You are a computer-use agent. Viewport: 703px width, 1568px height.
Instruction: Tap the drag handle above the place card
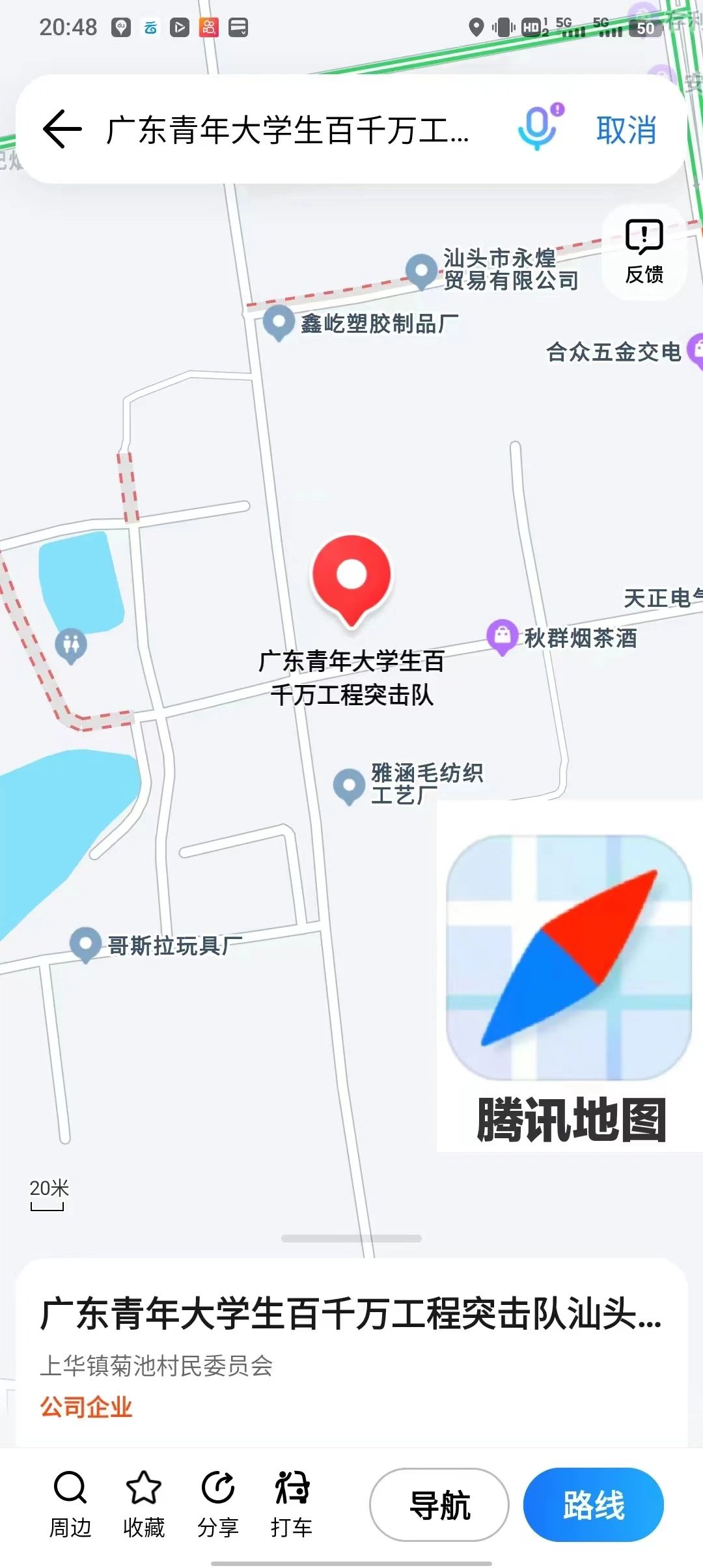pyautogui.click(x=351, y=1238)
